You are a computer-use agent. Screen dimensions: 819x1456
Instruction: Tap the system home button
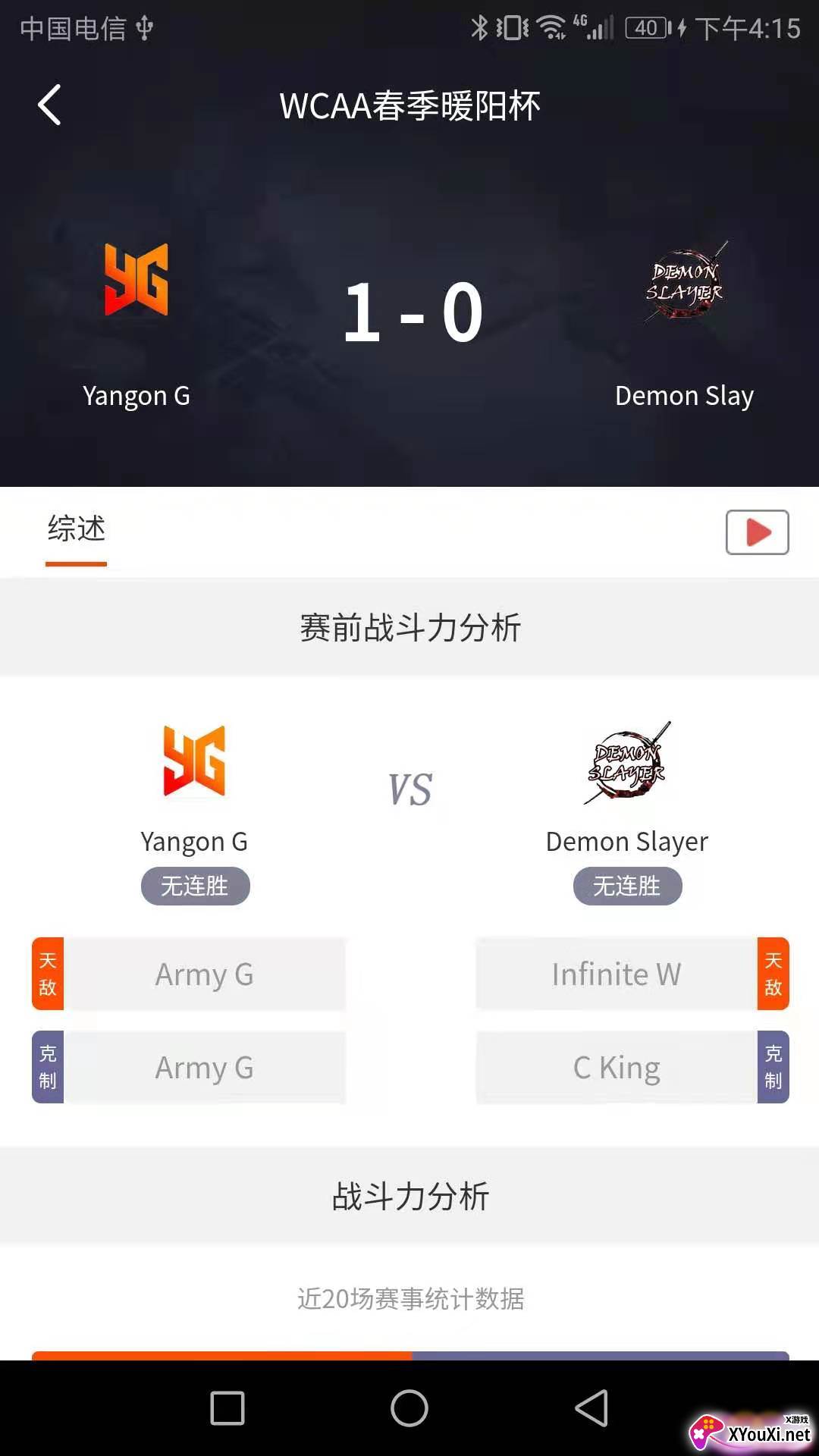[x=409, y=1408]
